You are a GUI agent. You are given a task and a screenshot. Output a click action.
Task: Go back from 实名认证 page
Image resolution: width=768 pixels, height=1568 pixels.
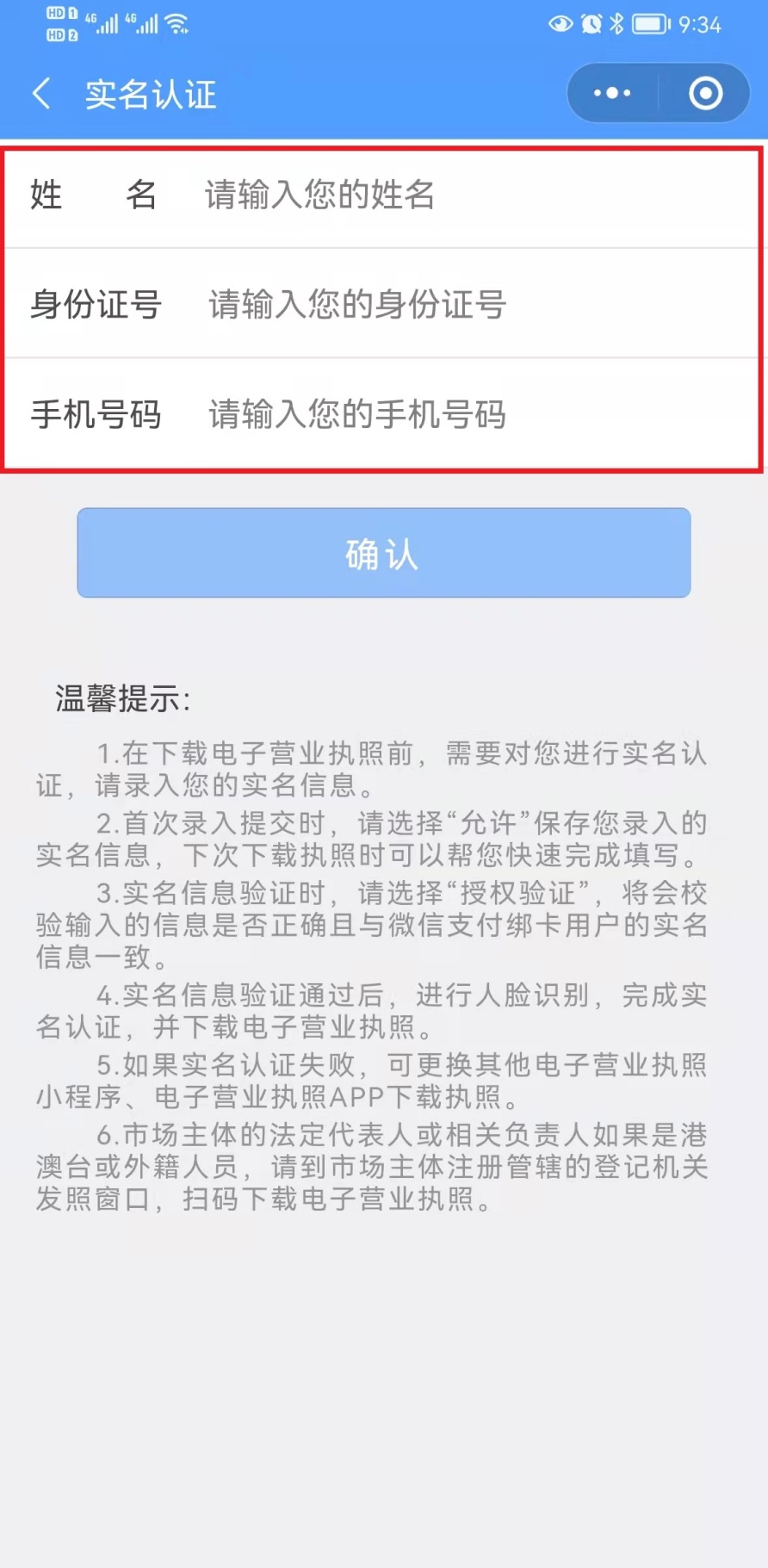tap(41, 93)
